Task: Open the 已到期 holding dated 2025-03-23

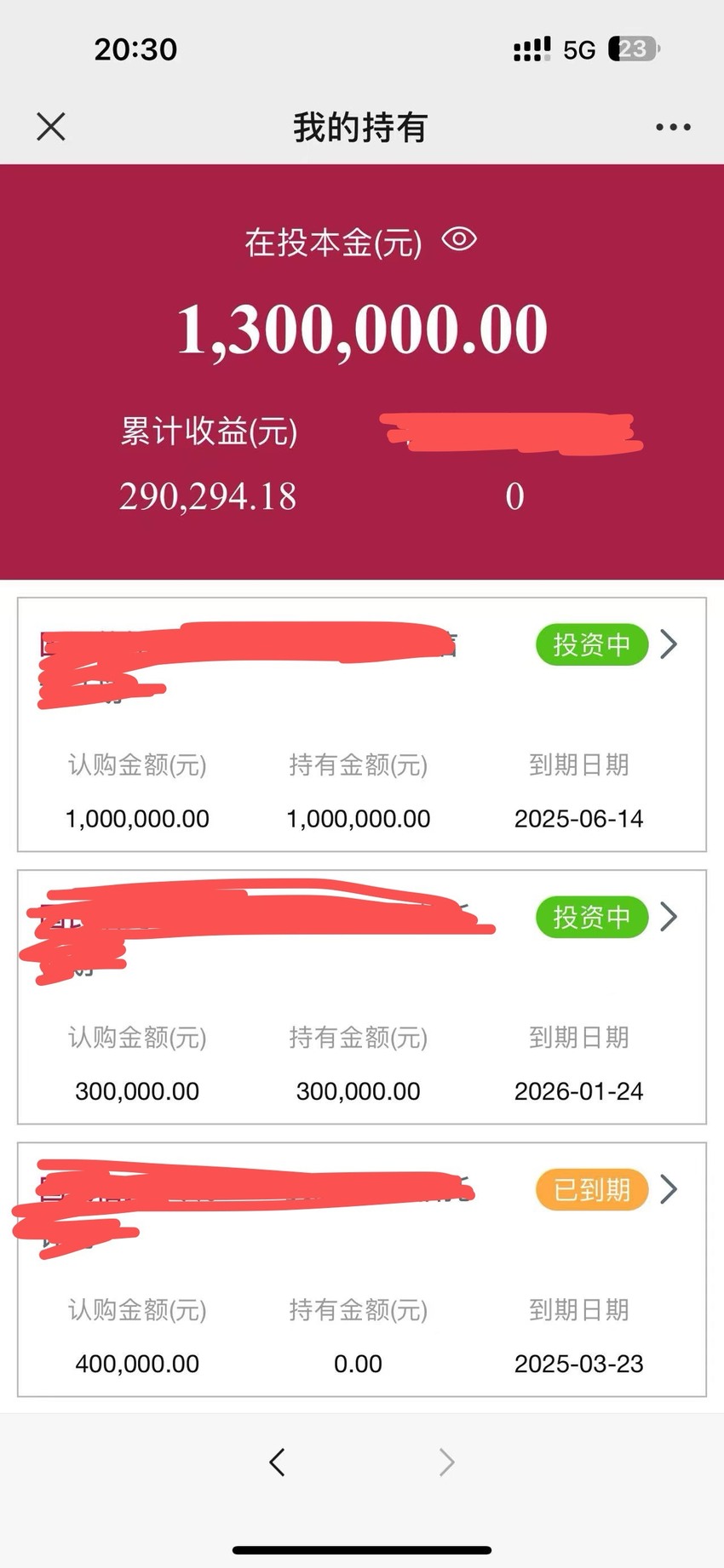Action: point(362,1269)
